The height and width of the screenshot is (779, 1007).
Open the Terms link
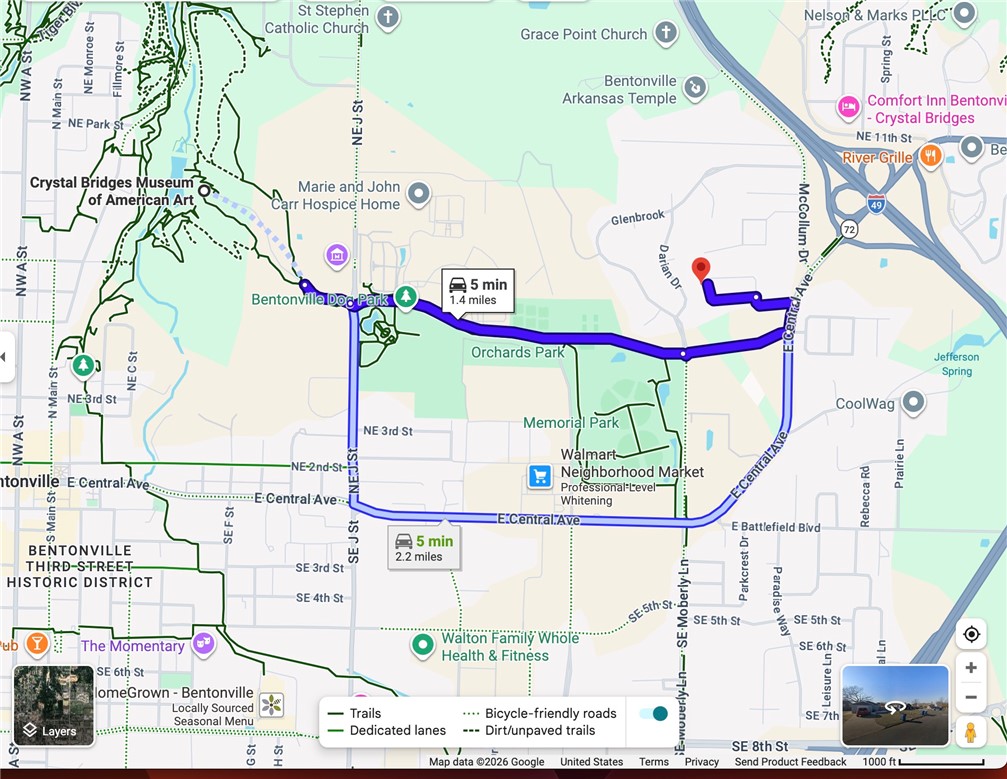pyautogui.click(x=653, y=762)
